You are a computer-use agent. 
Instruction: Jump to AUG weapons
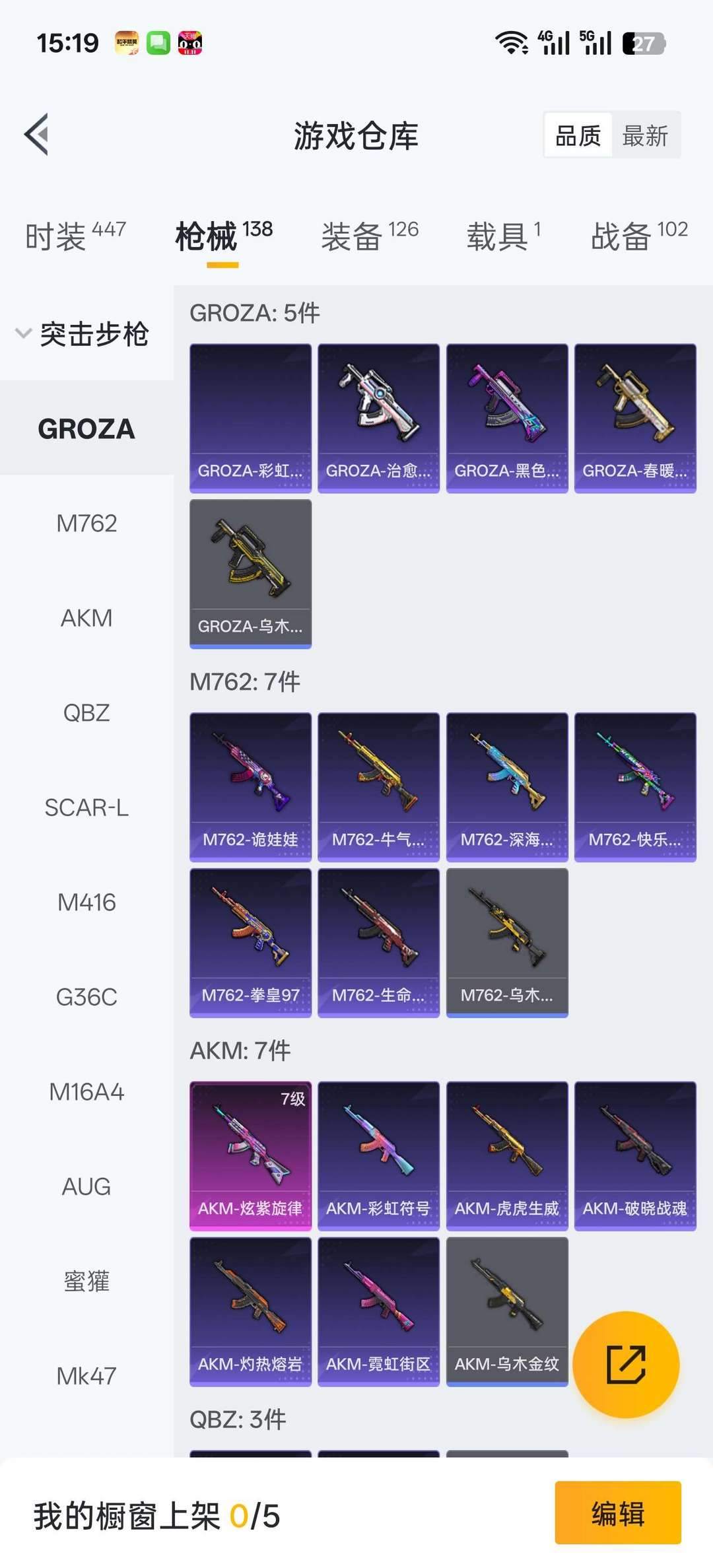pos(86,1186)
